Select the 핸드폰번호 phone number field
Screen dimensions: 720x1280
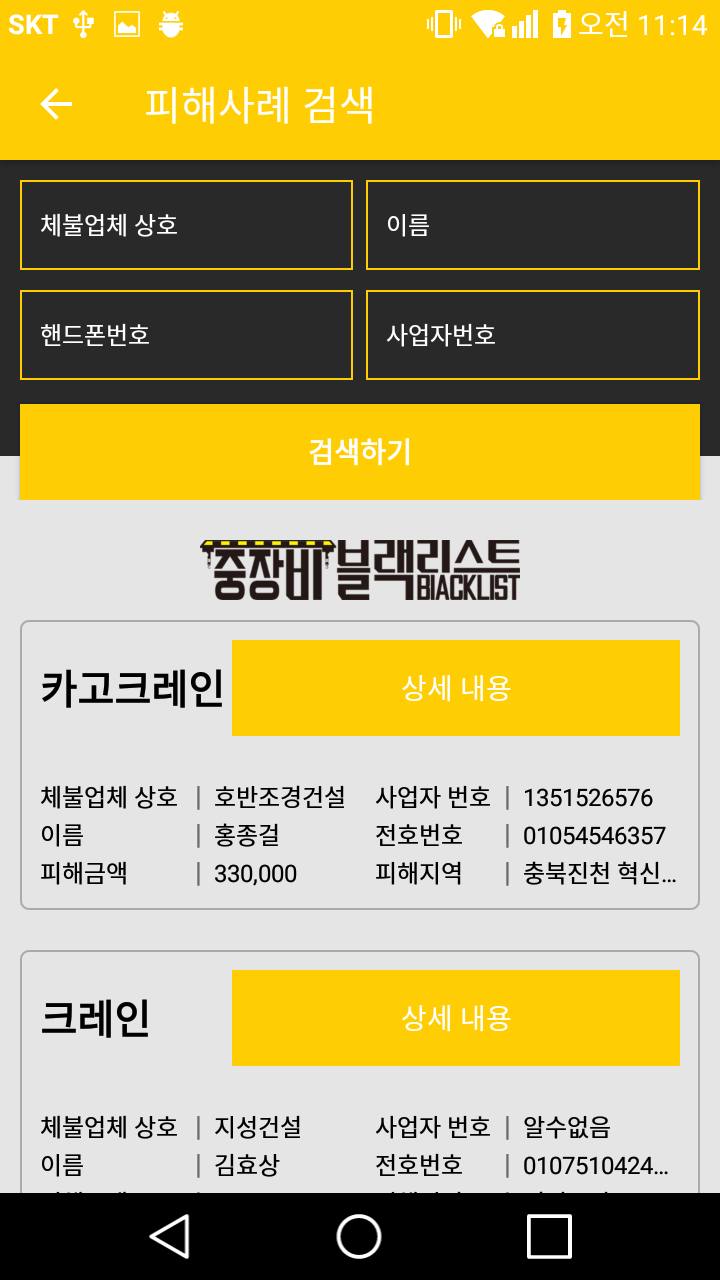(186, 334)
